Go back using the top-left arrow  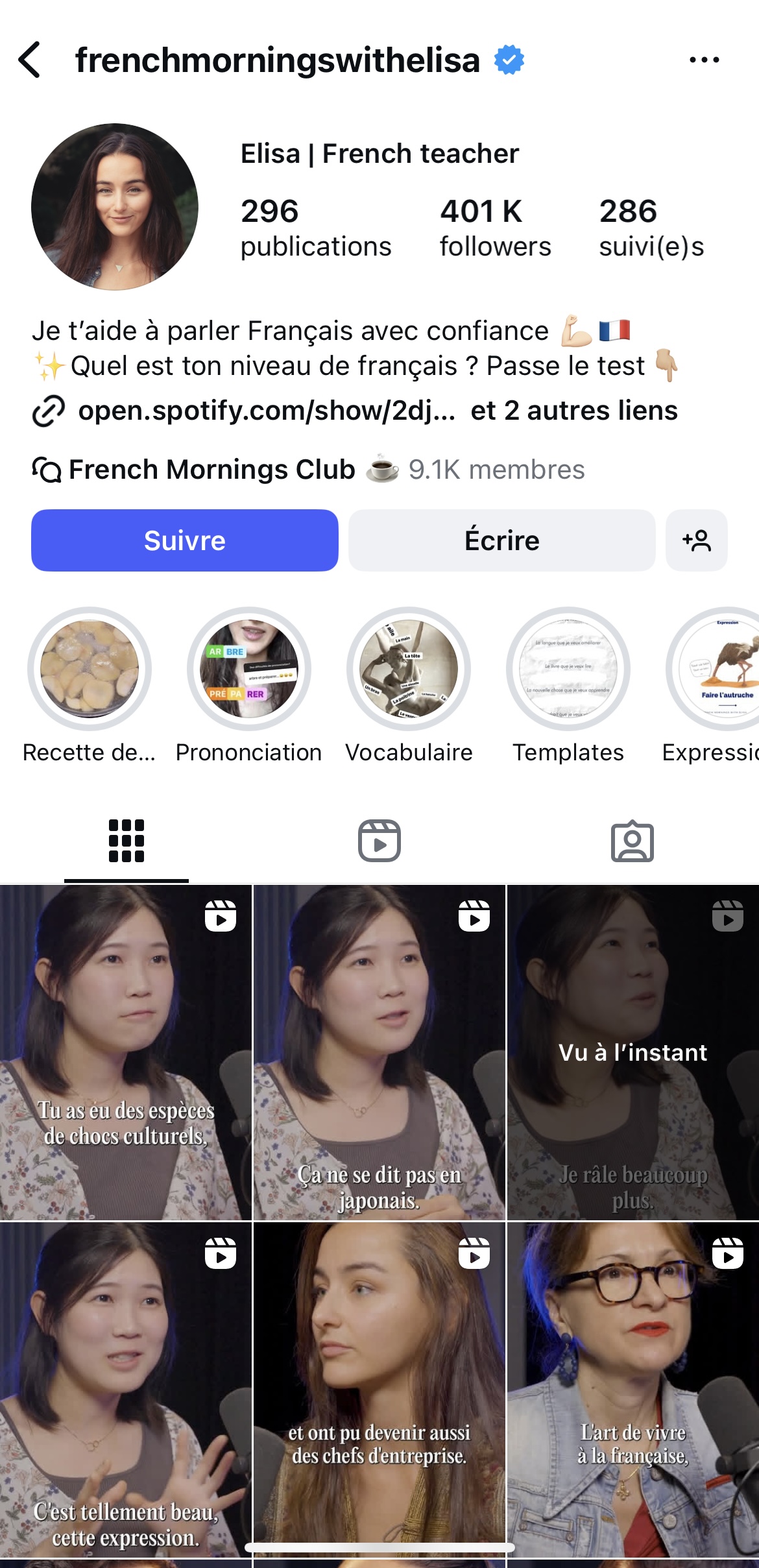coord(30,60)
